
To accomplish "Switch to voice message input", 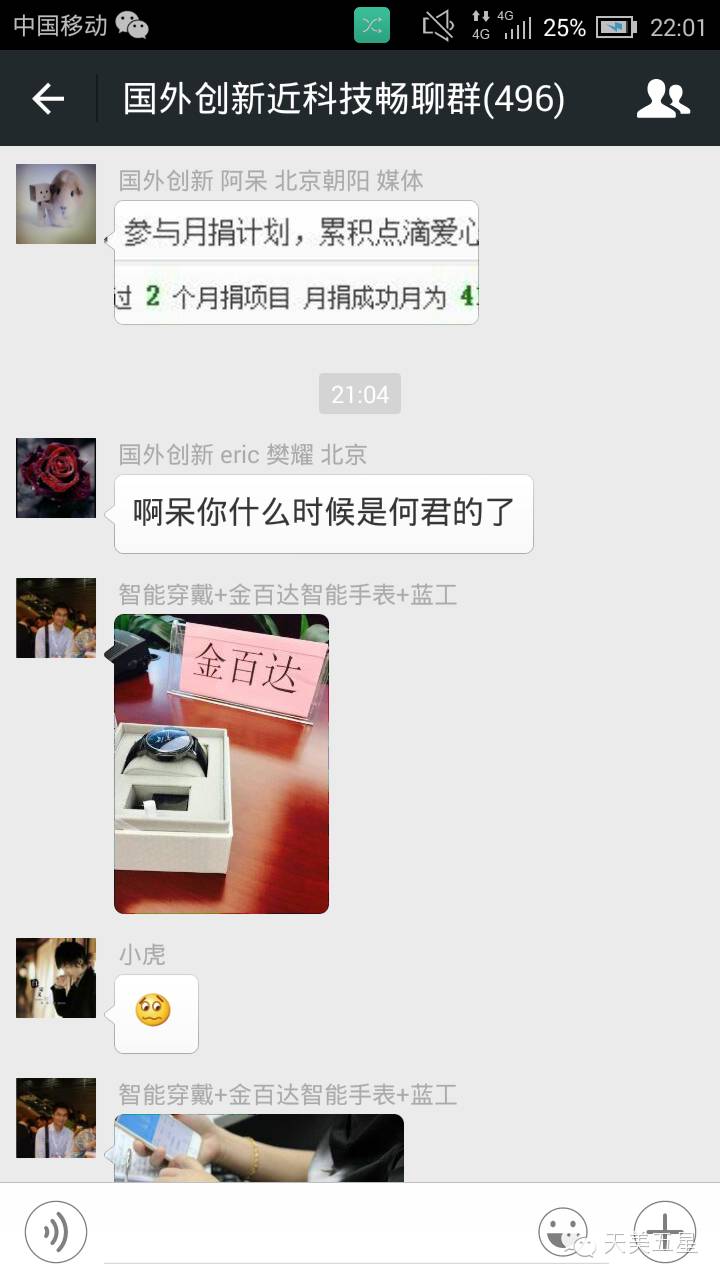I will click(56, 1231).
